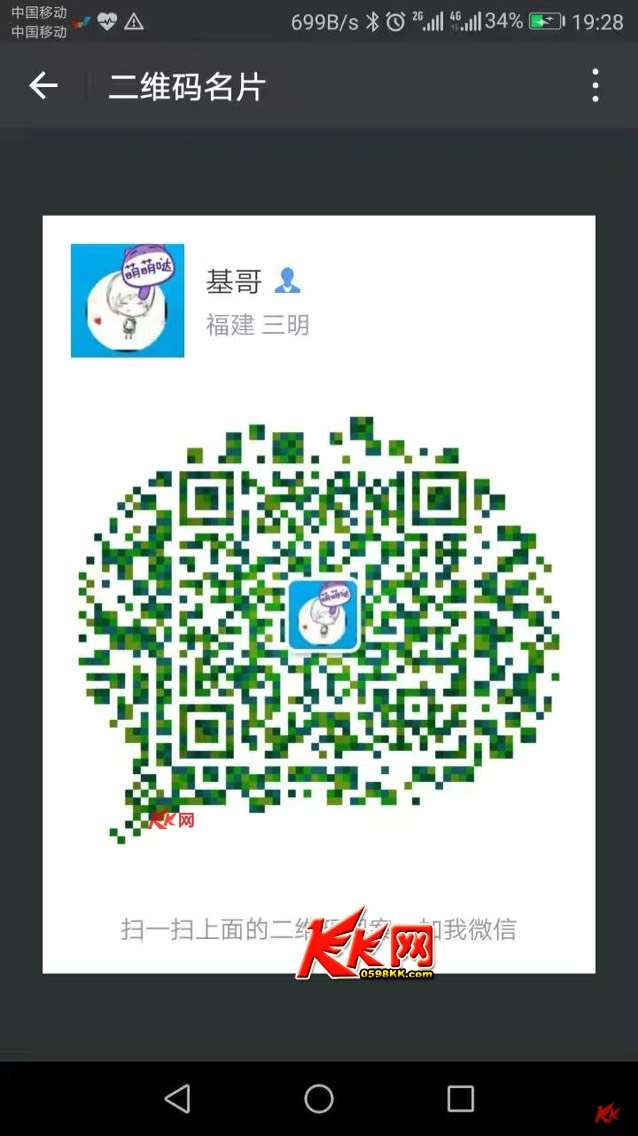This screenshot has width=638, height=1136.
Task: Open the three-dot overflow menu
Action: [595, 86]
